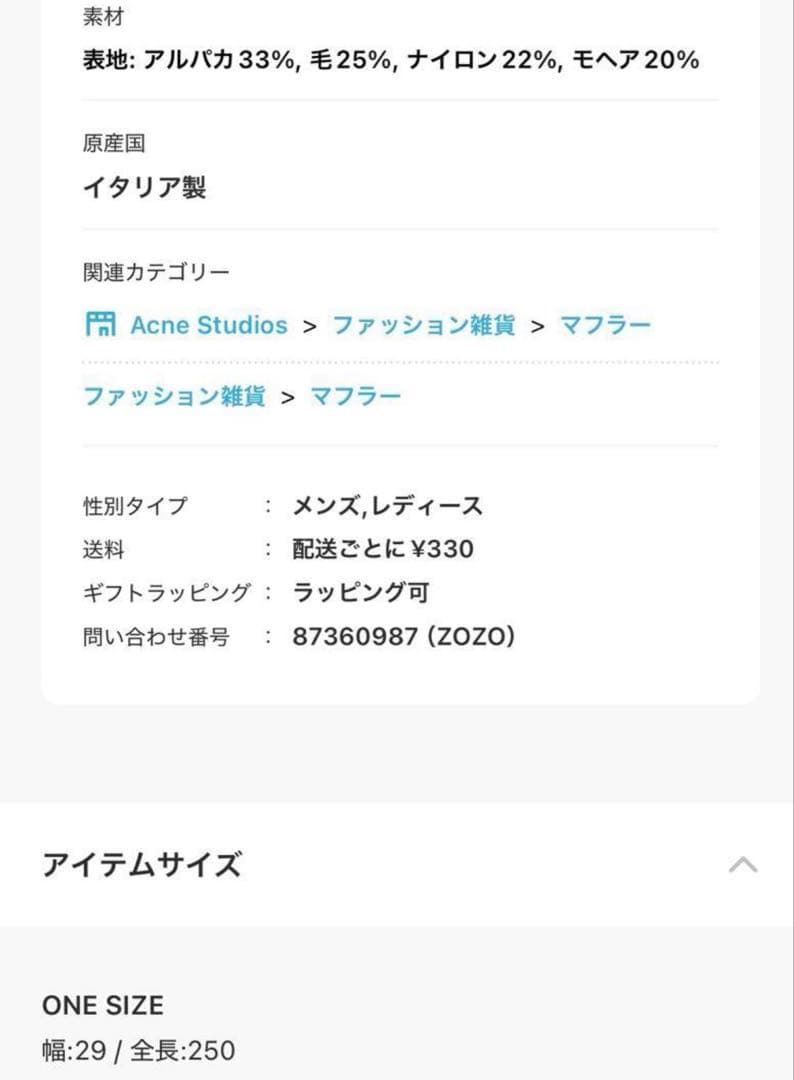Click the ONE SIZE label
This screenshot has height=1080, width=794.
point(103,1005)
